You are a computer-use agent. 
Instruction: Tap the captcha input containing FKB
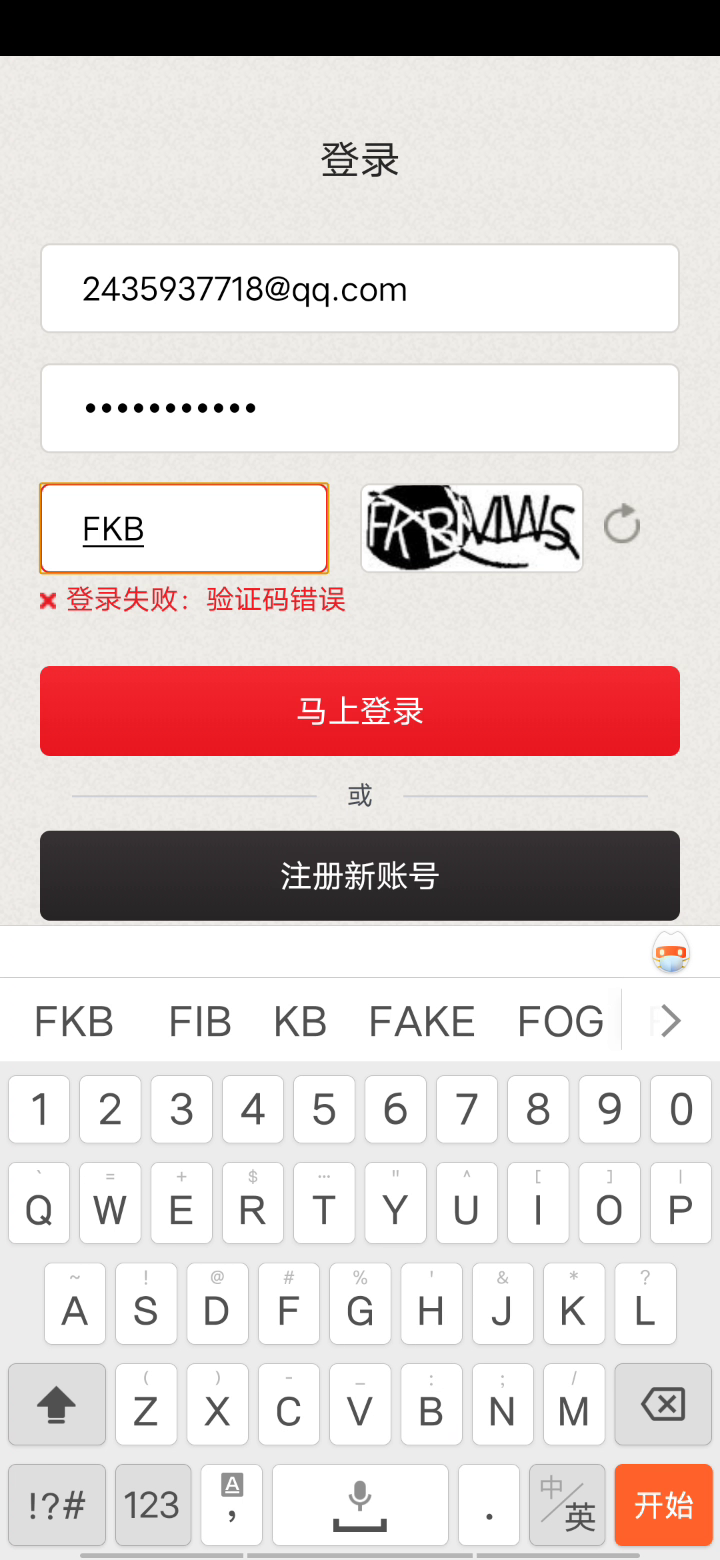coord(184,528)
